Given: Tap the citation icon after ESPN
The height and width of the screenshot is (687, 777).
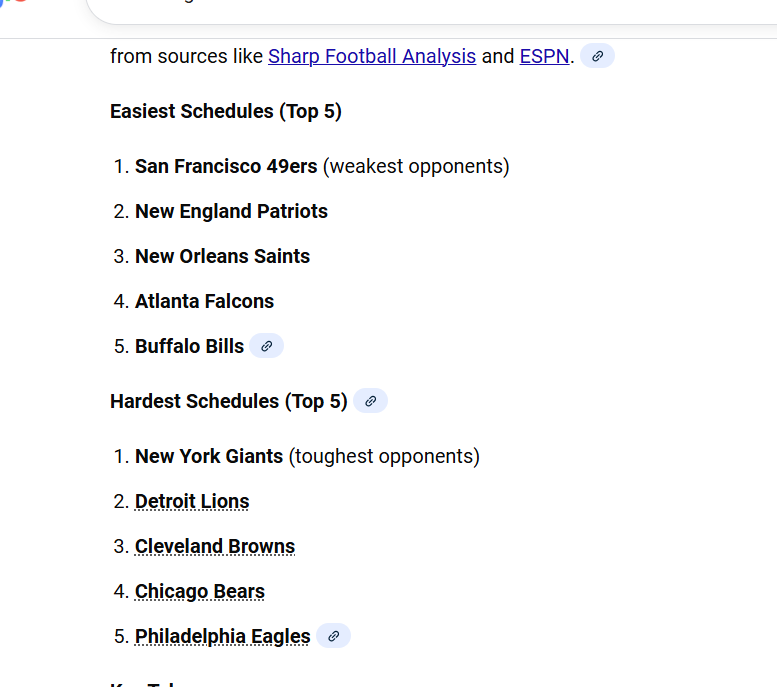Looking at the screenshot, I should pyautogui.click(x=597, y=56).
